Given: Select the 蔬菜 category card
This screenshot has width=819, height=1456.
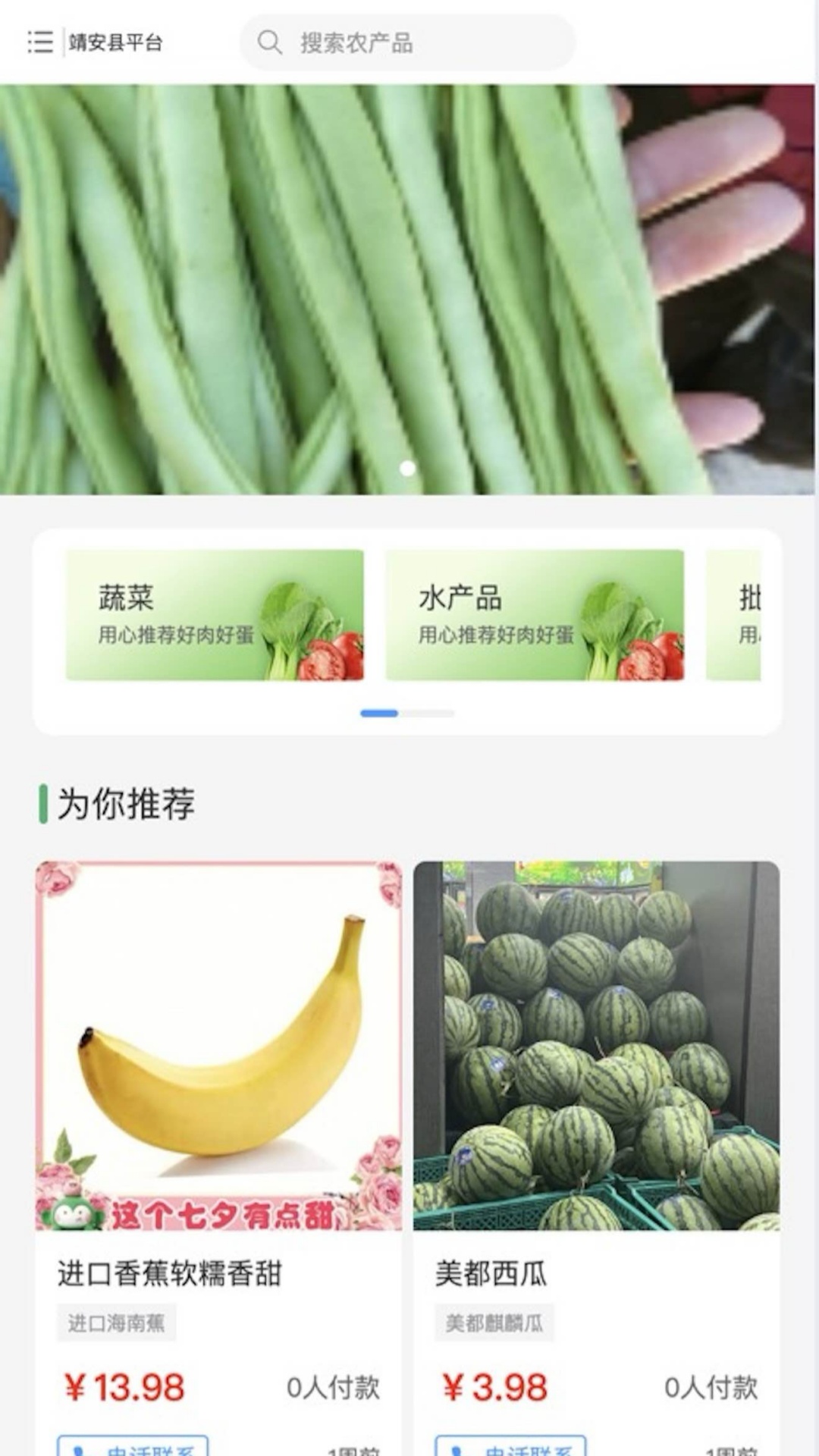Looking at the screenshot, I should 215,620.
